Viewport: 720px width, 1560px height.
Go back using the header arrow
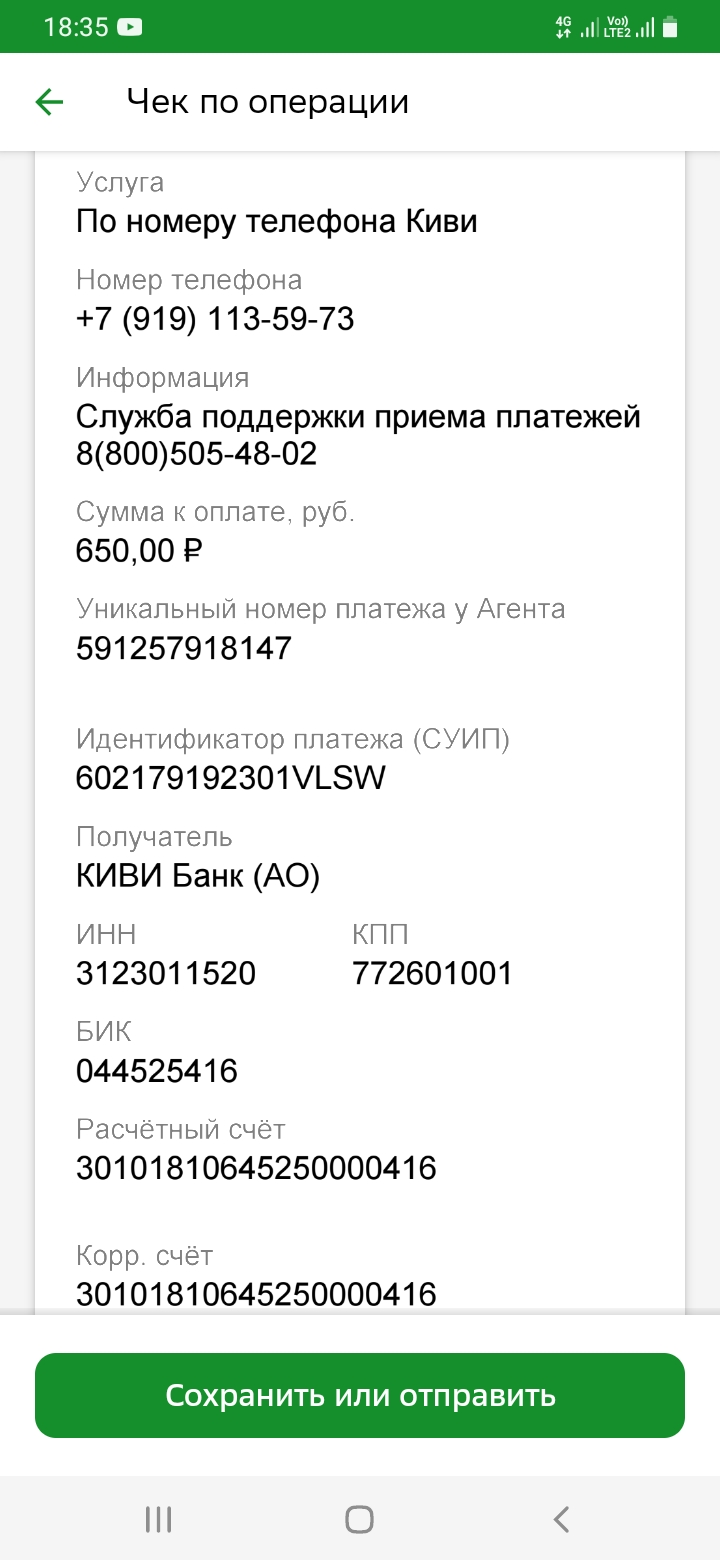point(49,102)
